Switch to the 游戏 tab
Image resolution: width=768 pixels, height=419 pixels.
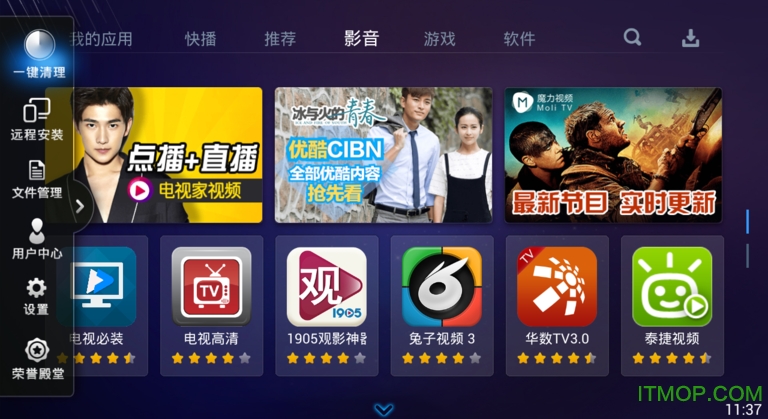[x=439, y=39]
